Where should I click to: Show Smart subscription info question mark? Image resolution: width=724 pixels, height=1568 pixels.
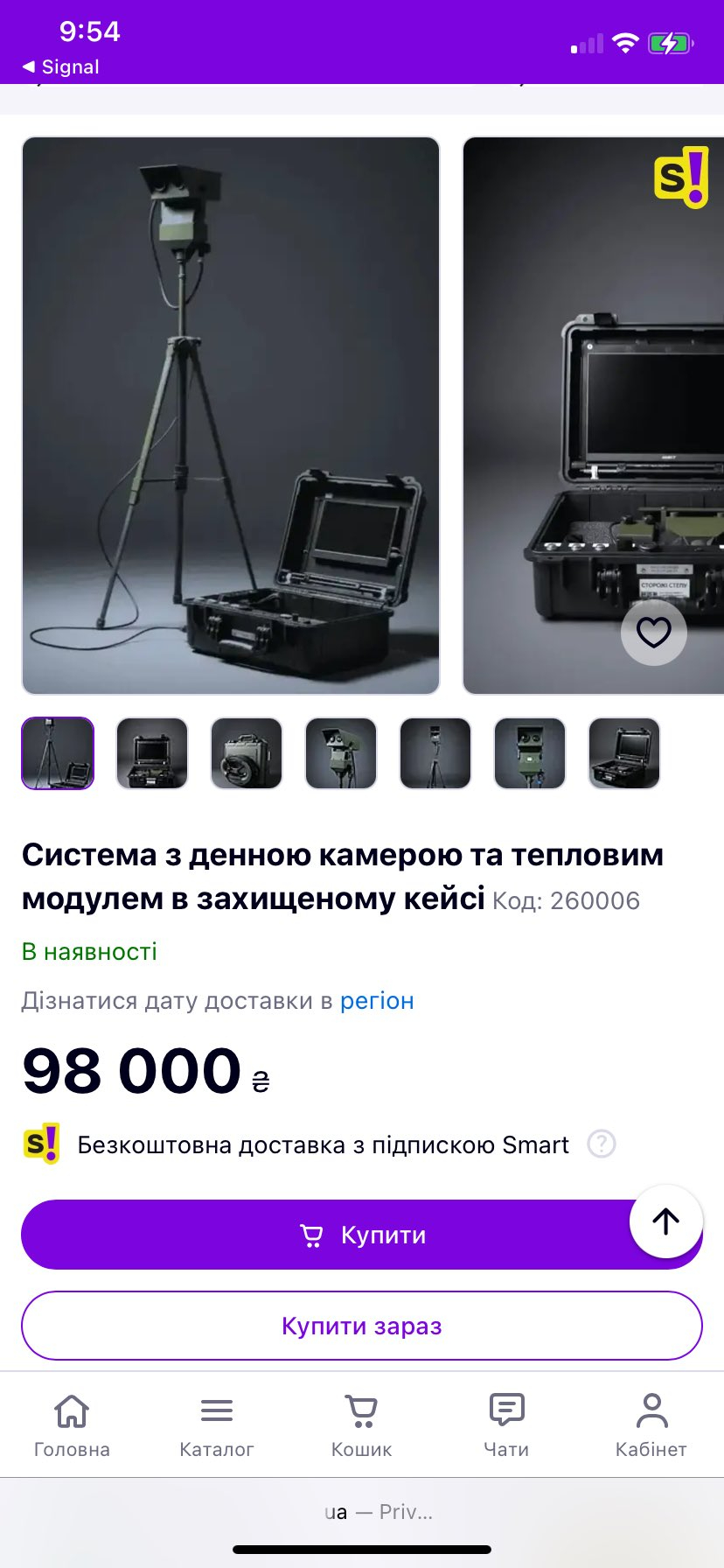(x=602, y=1144)
